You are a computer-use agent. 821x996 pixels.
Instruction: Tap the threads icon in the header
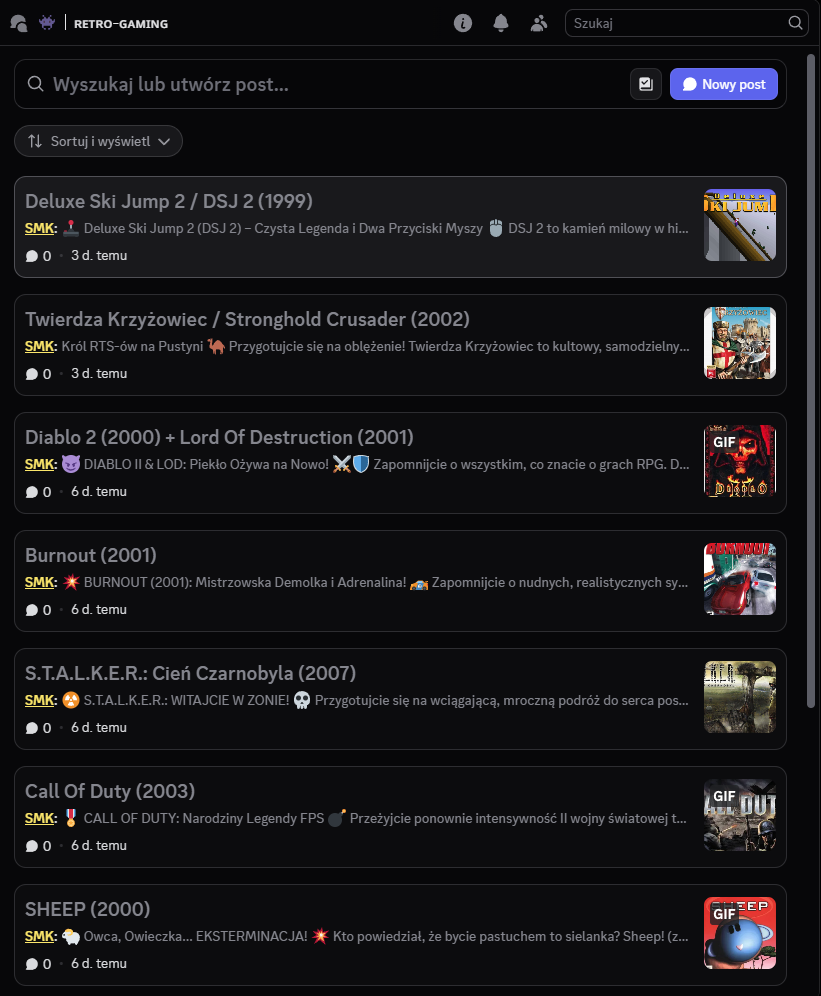pyautogui.click(x=18, y=23)
